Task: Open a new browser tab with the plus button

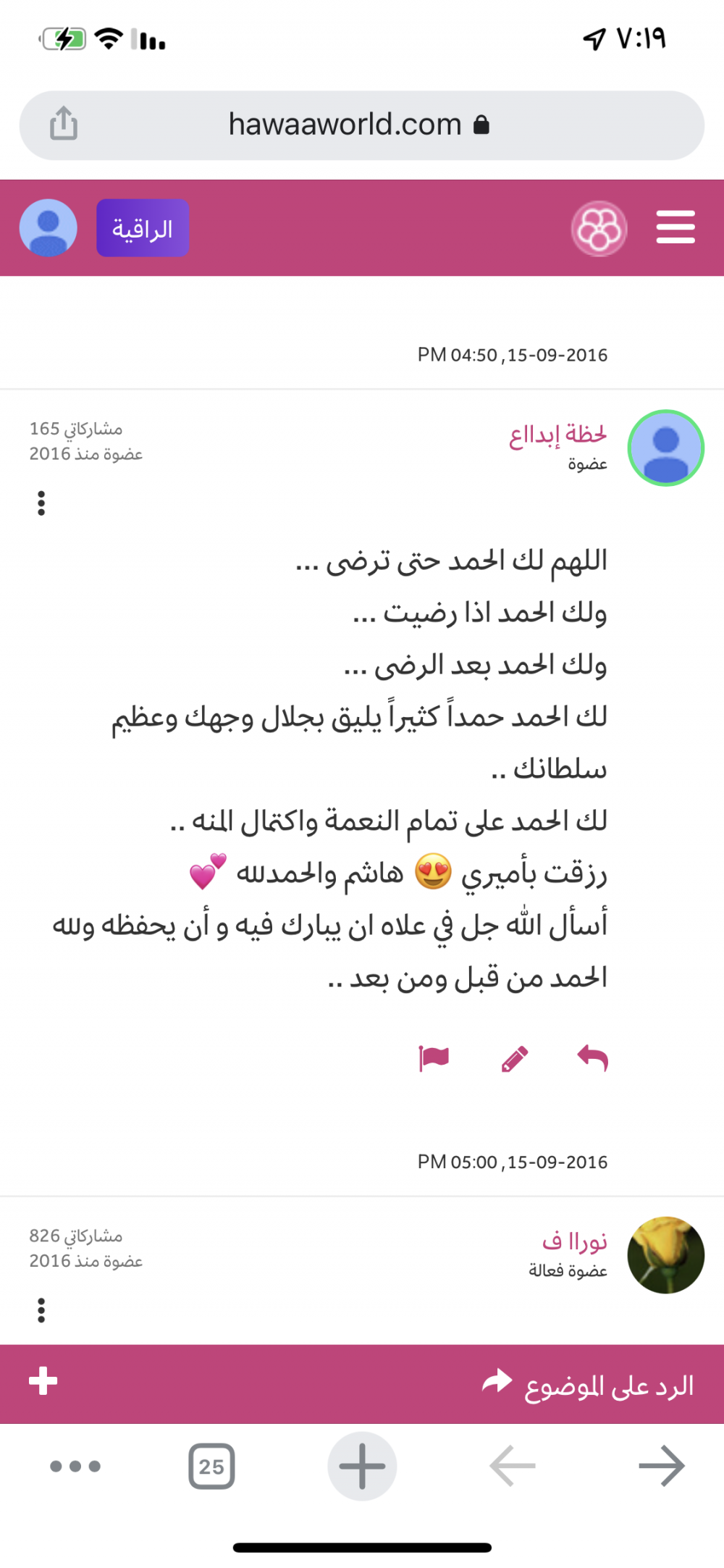Action: 362,1466
